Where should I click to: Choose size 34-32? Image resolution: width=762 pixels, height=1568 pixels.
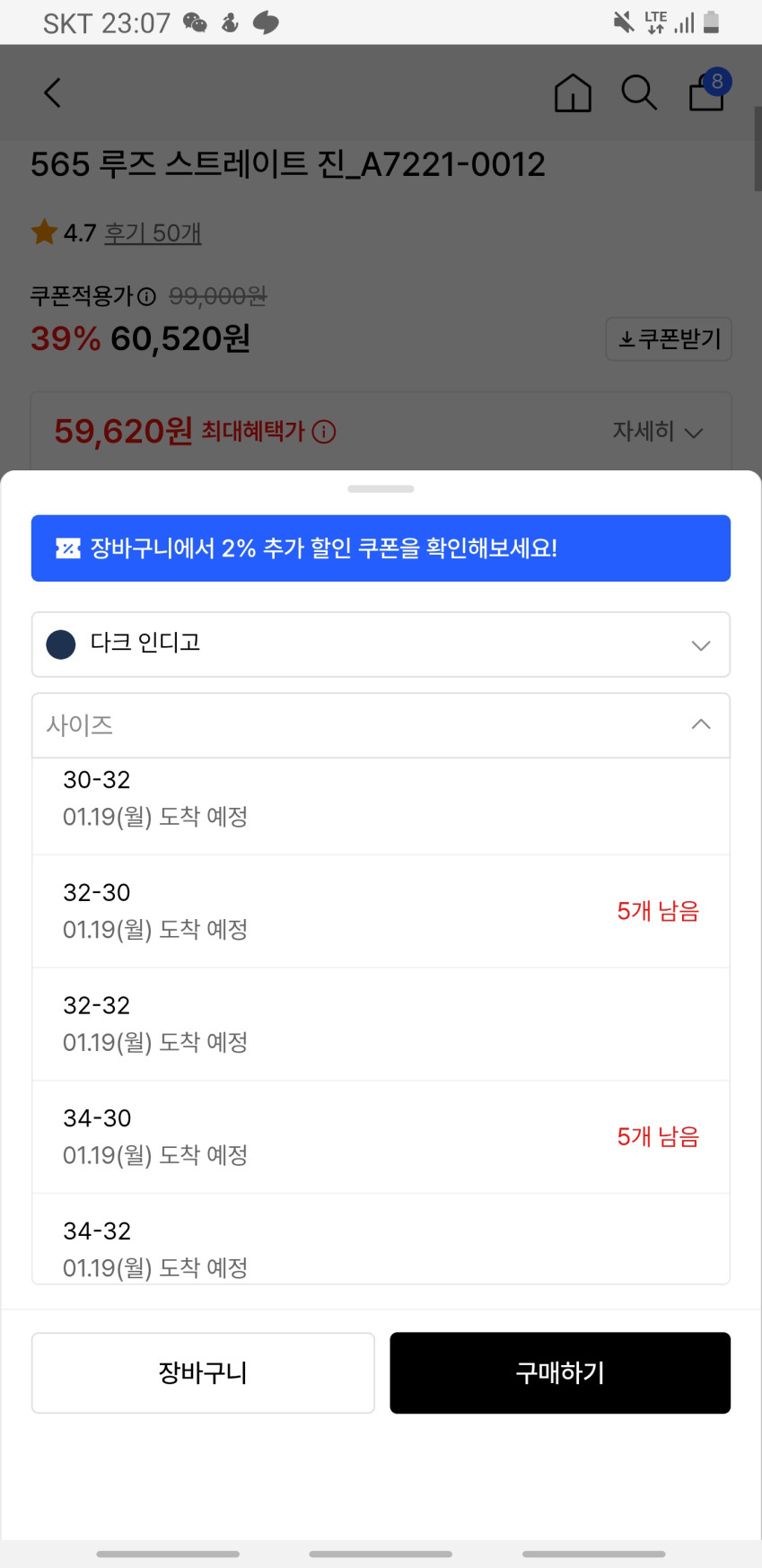(x=381, y=1240)
